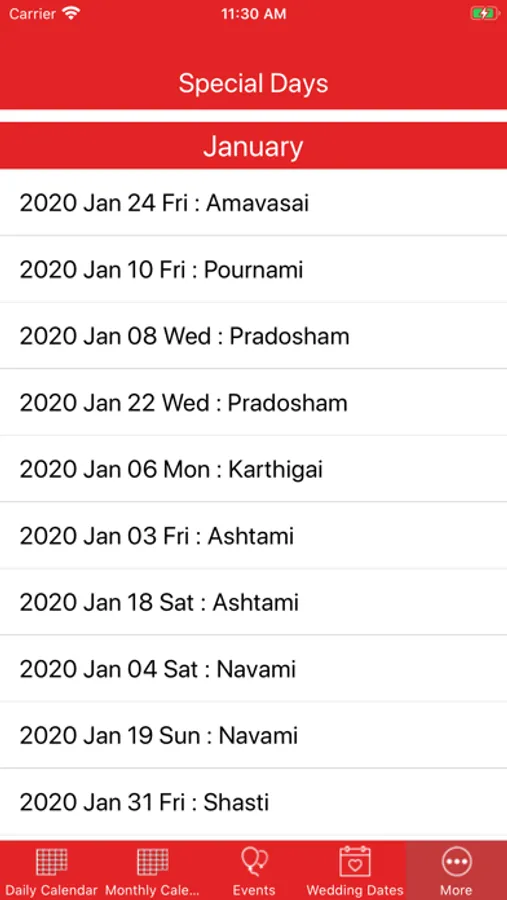This screenshot has height=900, width=507.
Task: Choose the Jan 22 Wed Pradosham row
Action: (253, 402)
